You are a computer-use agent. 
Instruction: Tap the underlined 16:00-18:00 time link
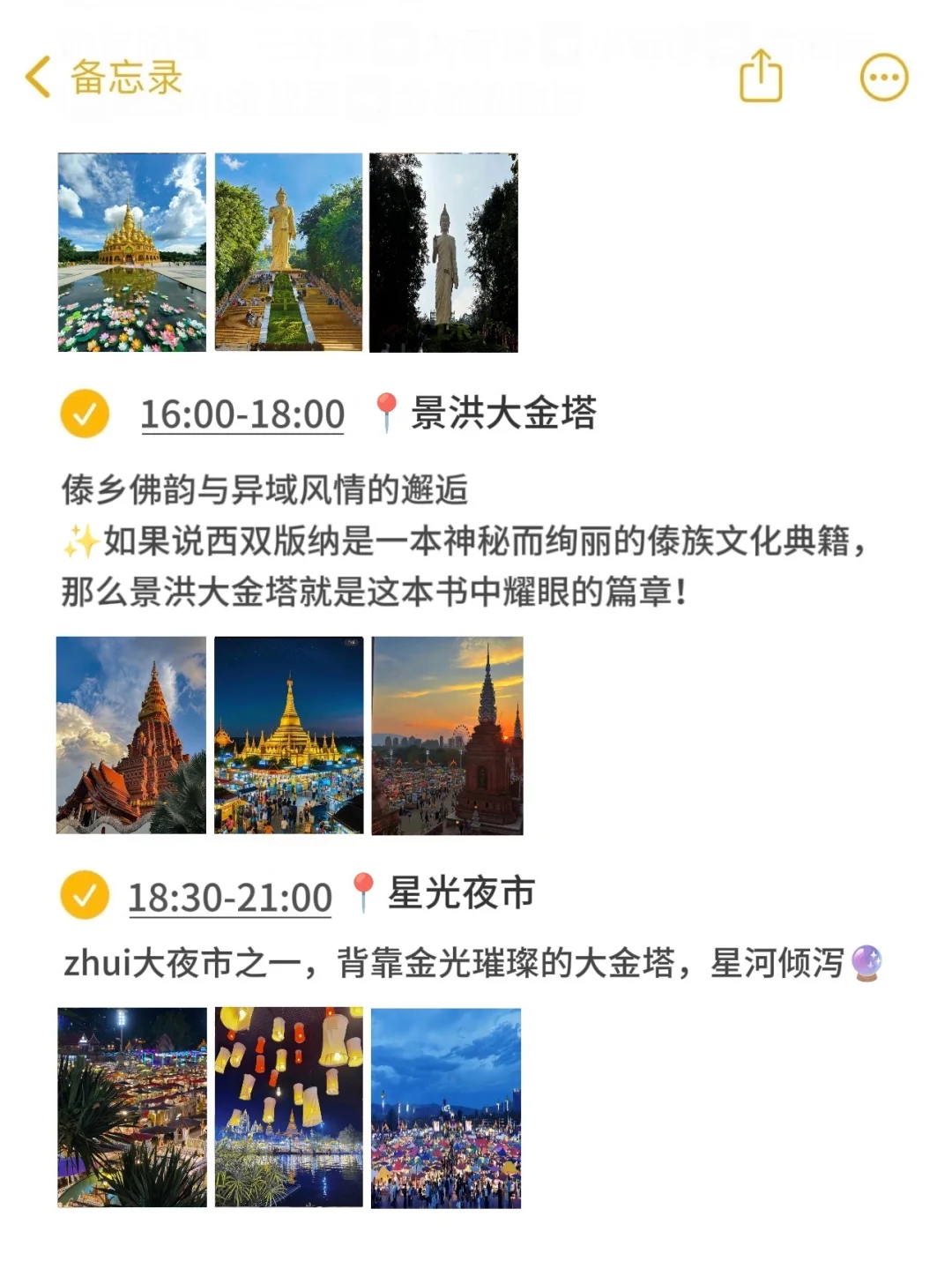[x=242, y=414]
